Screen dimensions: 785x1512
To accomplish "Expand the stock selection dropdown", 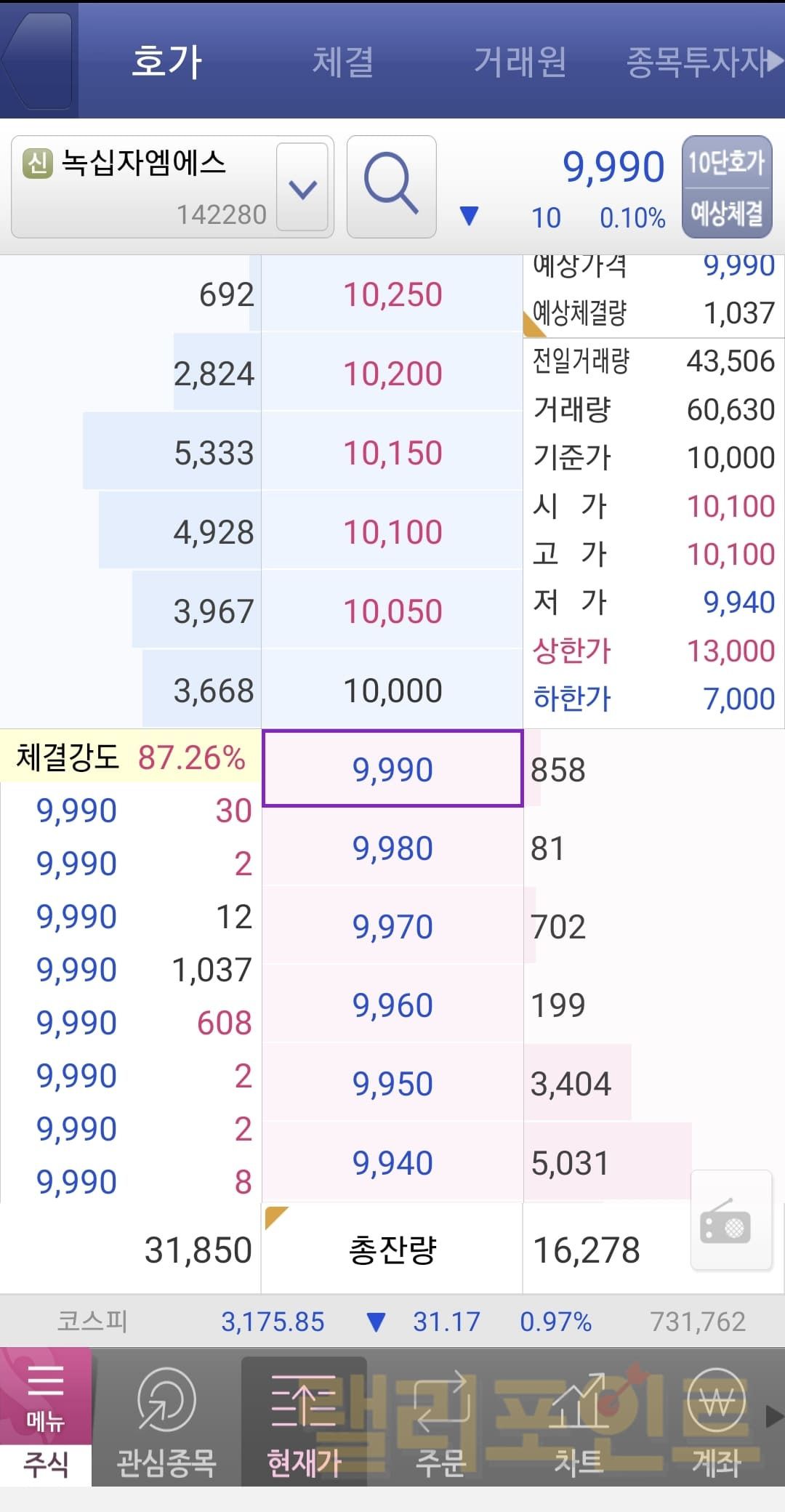I will coord(302,188).
